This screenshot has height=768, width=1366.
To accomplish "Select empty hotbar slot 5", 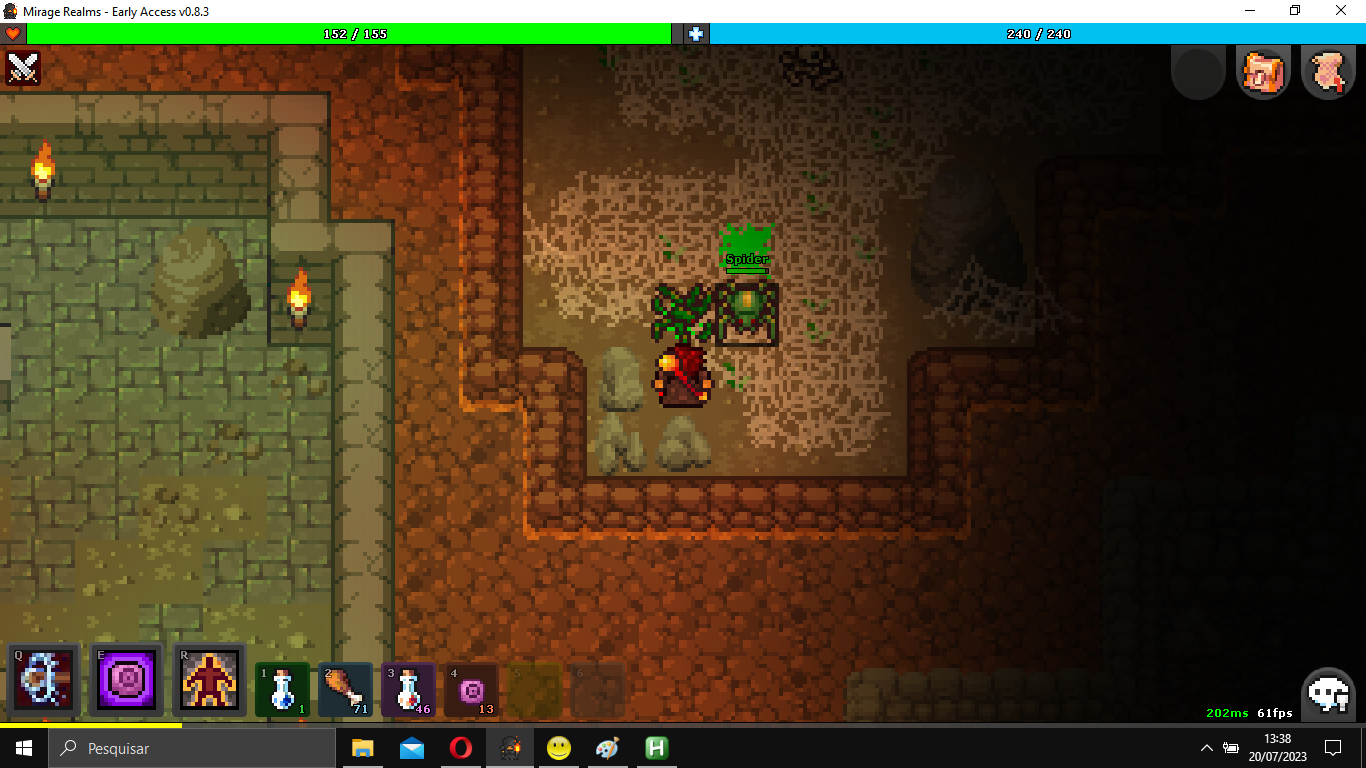I will (x=533, y=689).
